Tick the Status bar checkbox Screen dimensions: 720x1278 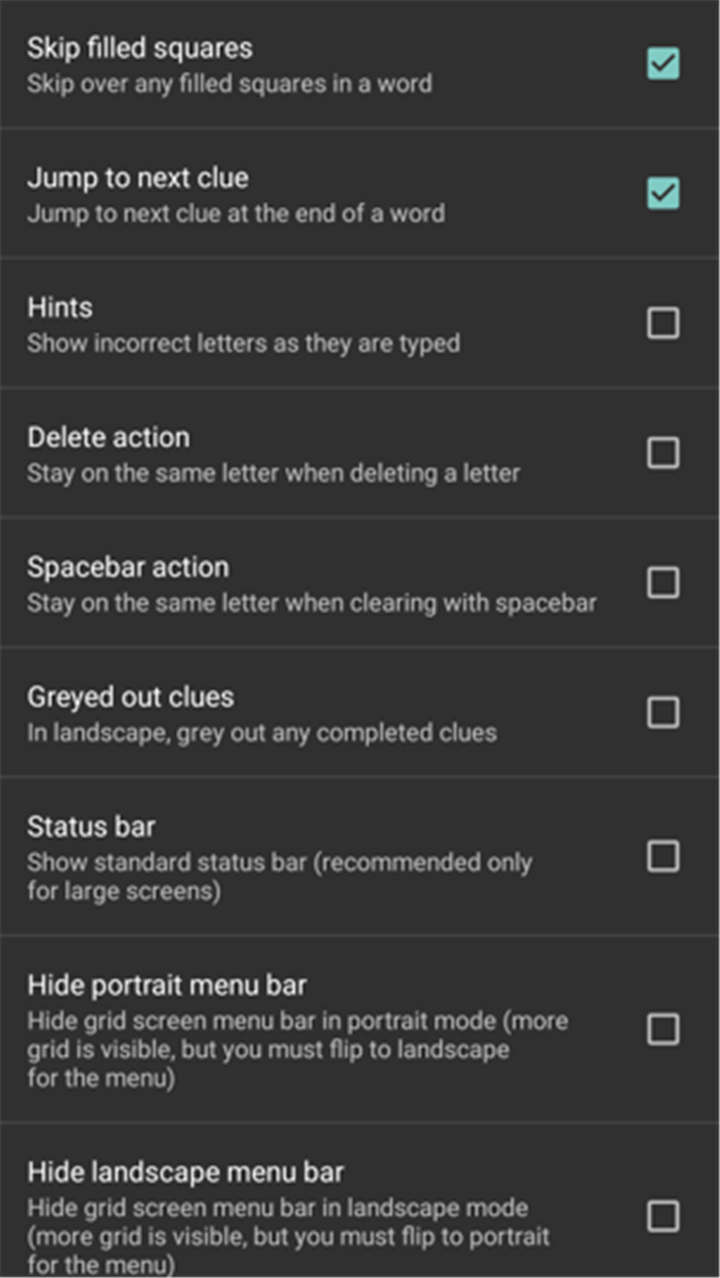tap(663, 856)
